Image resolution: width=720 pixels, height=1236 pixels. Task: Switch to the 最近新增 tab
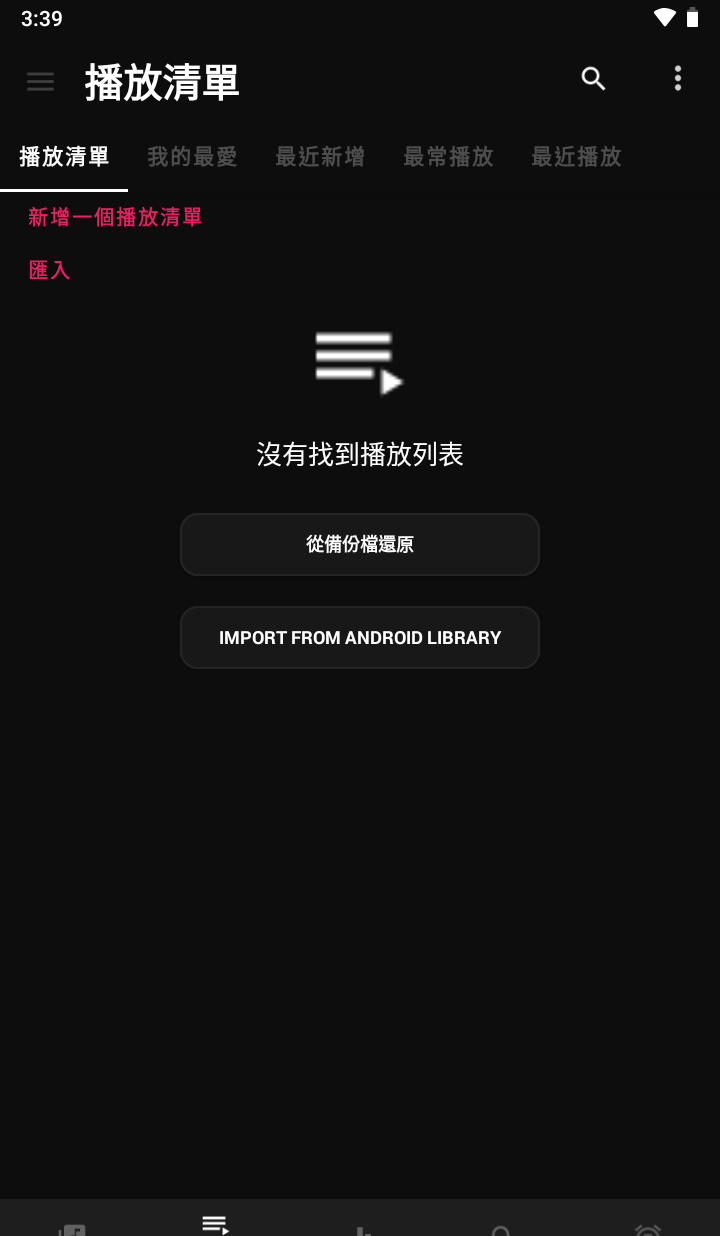[320, 157]
